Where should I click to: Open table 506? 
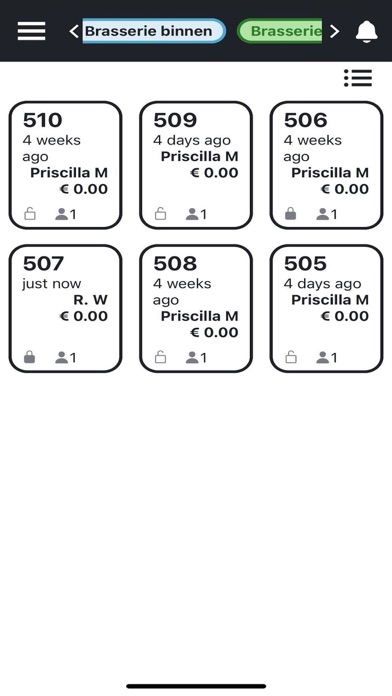click(326, 165)
